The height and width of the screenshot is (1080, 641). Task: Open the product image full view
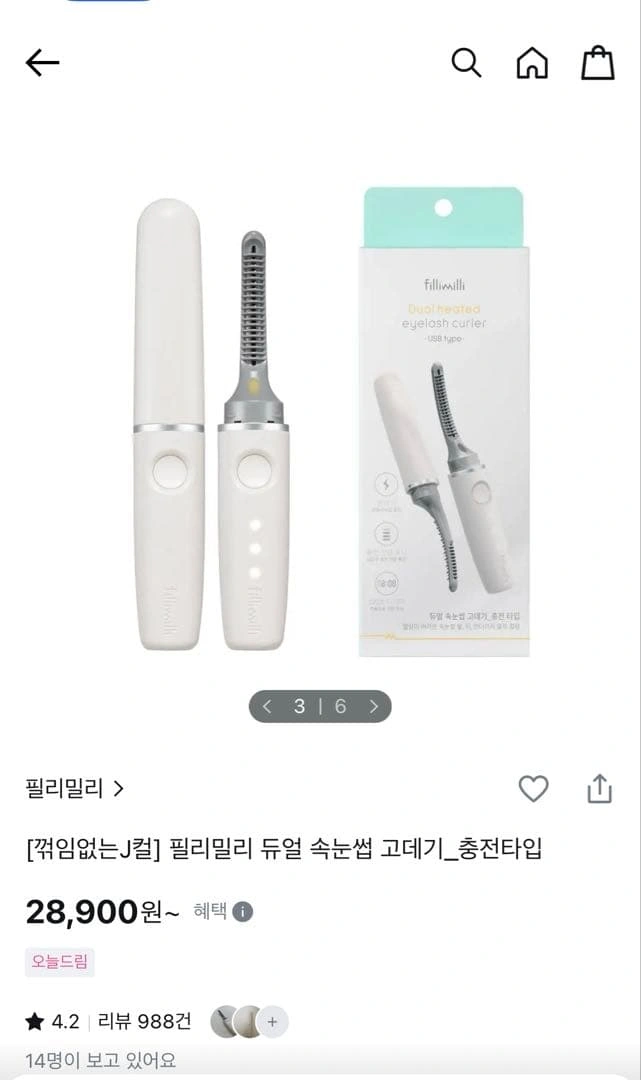pyautogui.click(x=320, y=420)
